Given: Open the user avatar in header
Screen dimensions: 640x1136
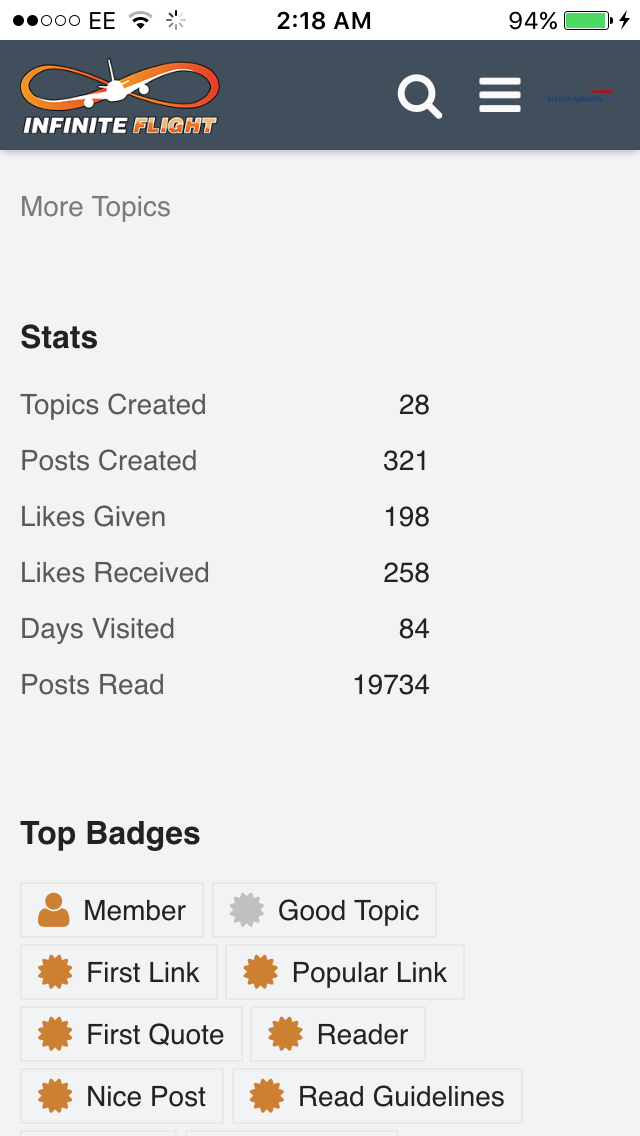Looking at the screenshot, I should pos(580,96).
